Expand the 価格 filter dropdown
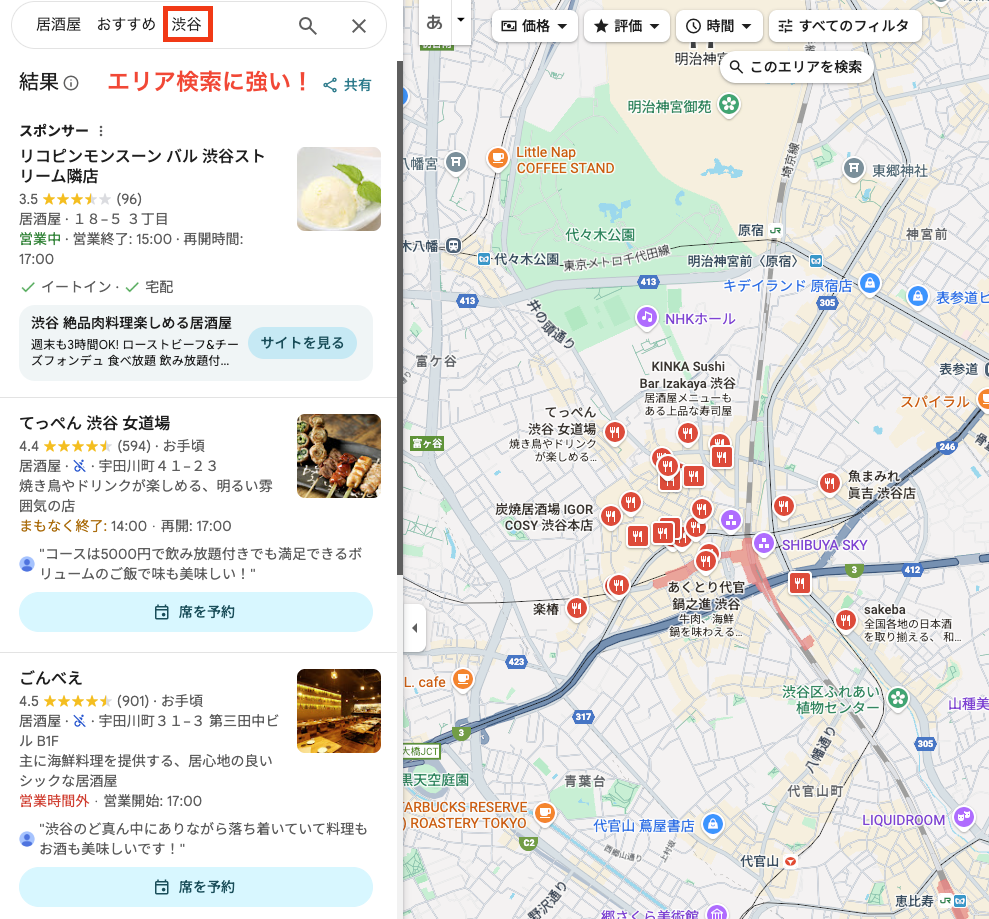Image resolution: width=989 pixels, height=919 pixels. tap(535, 26)
